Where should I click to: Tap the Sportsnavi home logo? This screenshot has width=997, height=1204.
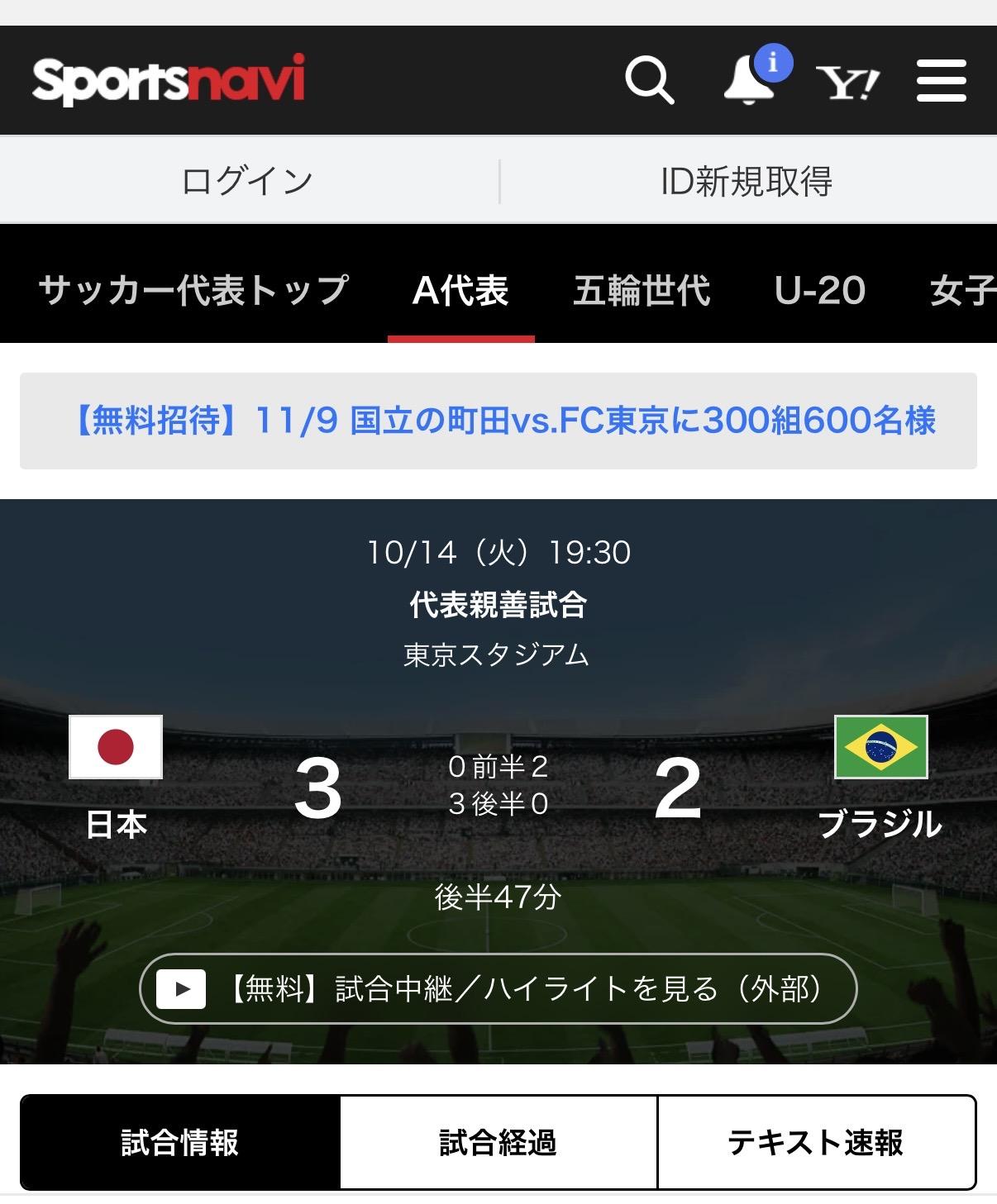pos(169,80)
